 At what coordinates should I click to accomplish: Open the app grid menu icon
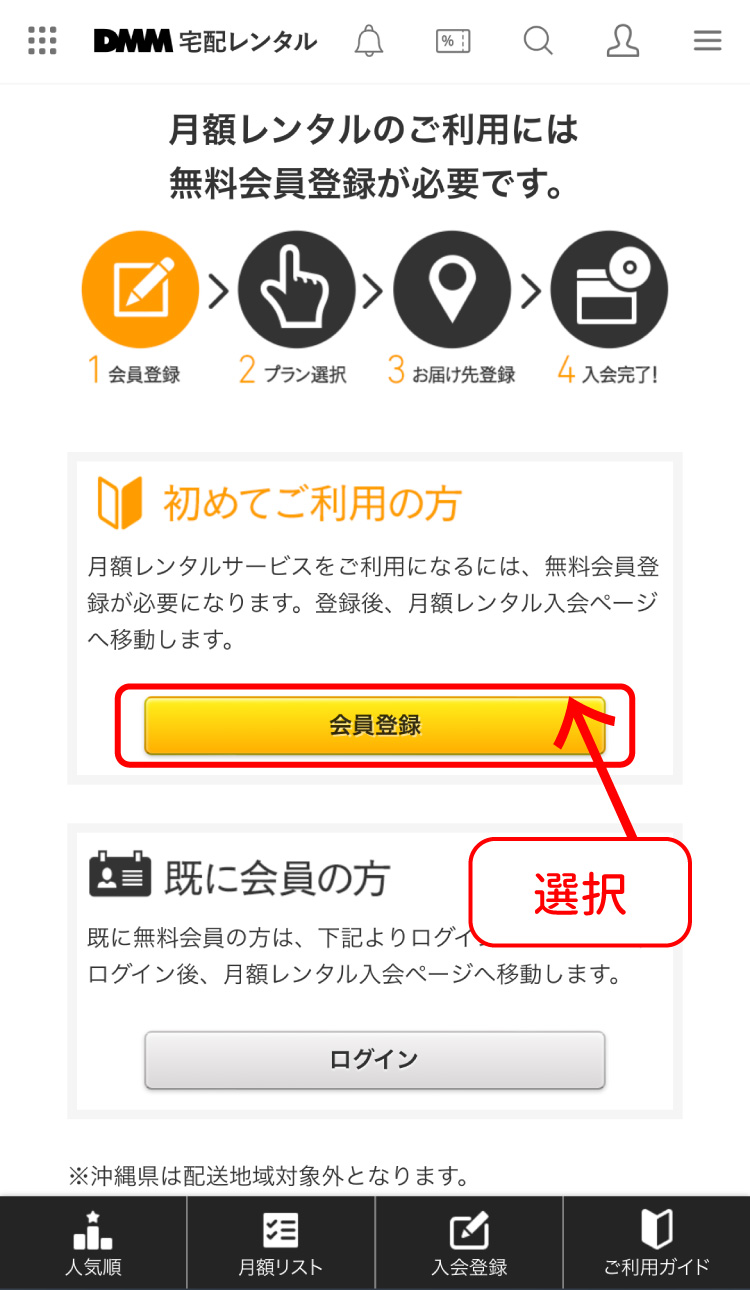[x=42, y=41]
